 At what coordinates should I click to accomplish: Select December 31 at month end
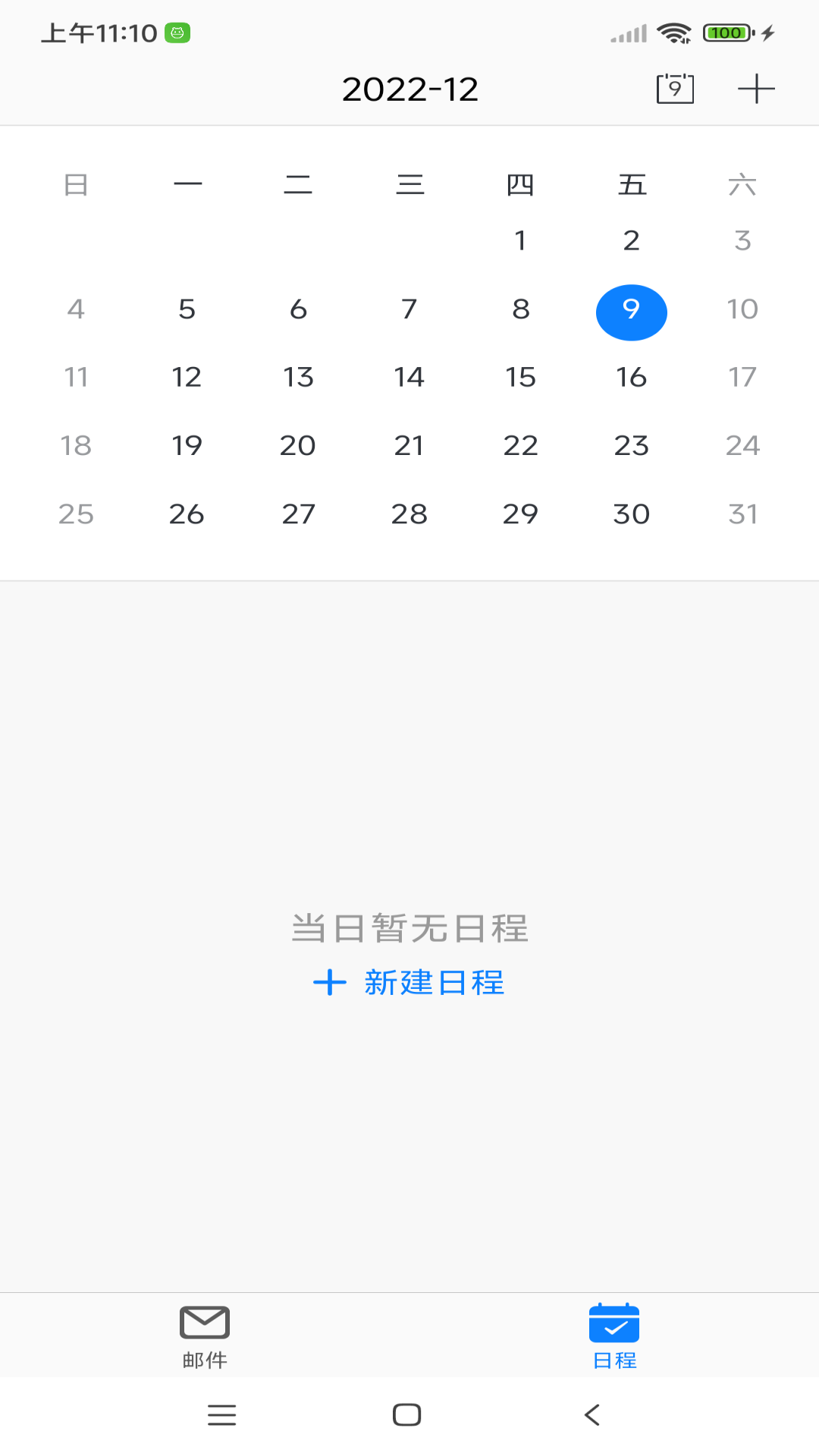(742, 513)
